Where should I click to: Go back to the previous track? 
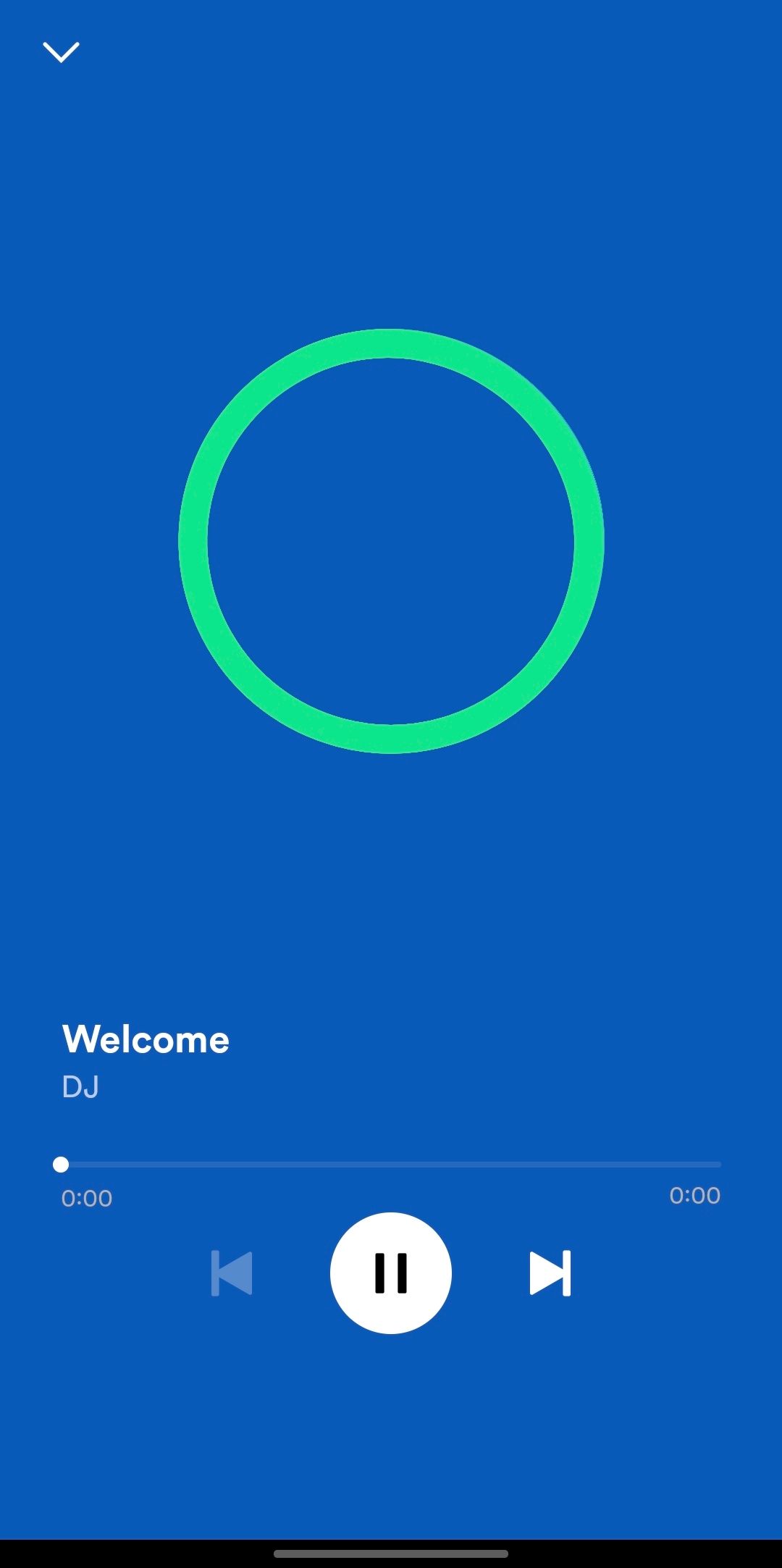tap(231, 1274)
